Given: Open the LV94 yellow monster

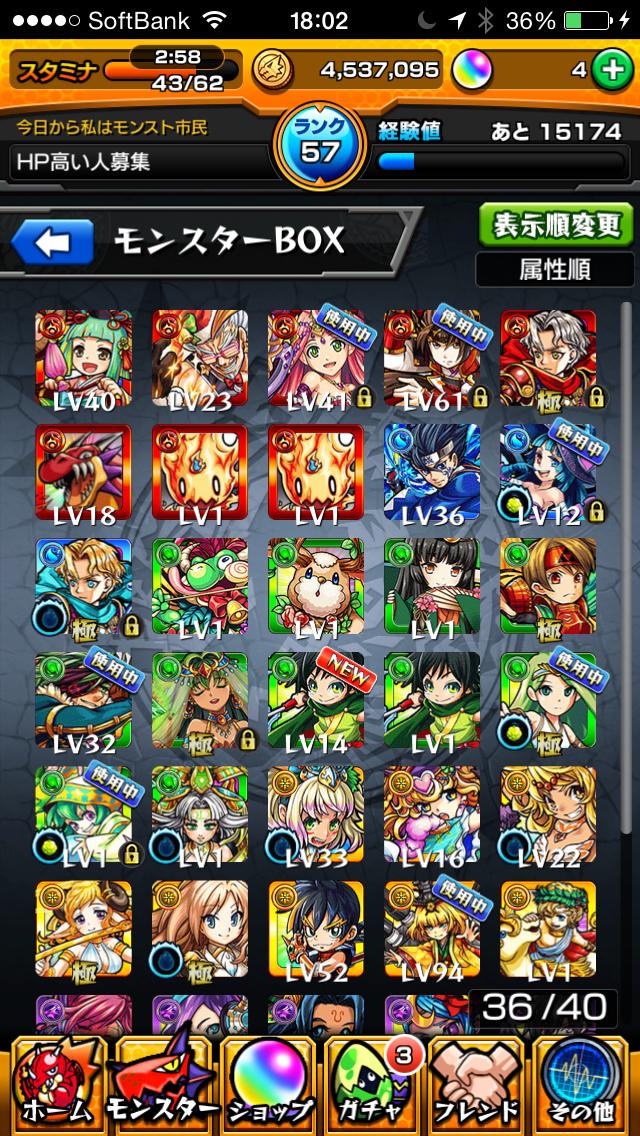Looking at the screenshot, I should [x=432, y=929].
